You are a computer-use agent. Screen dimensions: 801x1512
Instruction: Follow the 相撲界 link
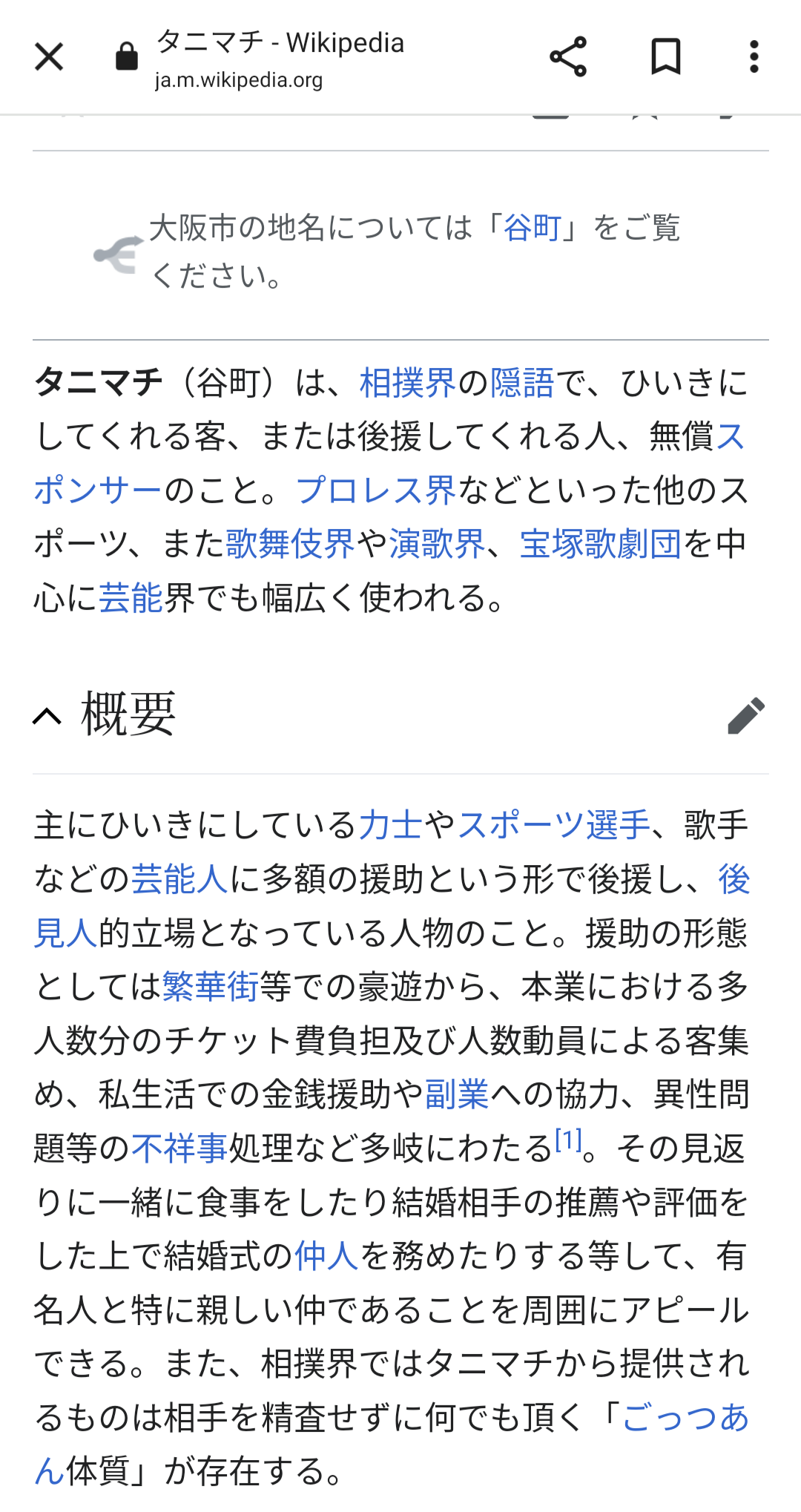click(407, 384)
